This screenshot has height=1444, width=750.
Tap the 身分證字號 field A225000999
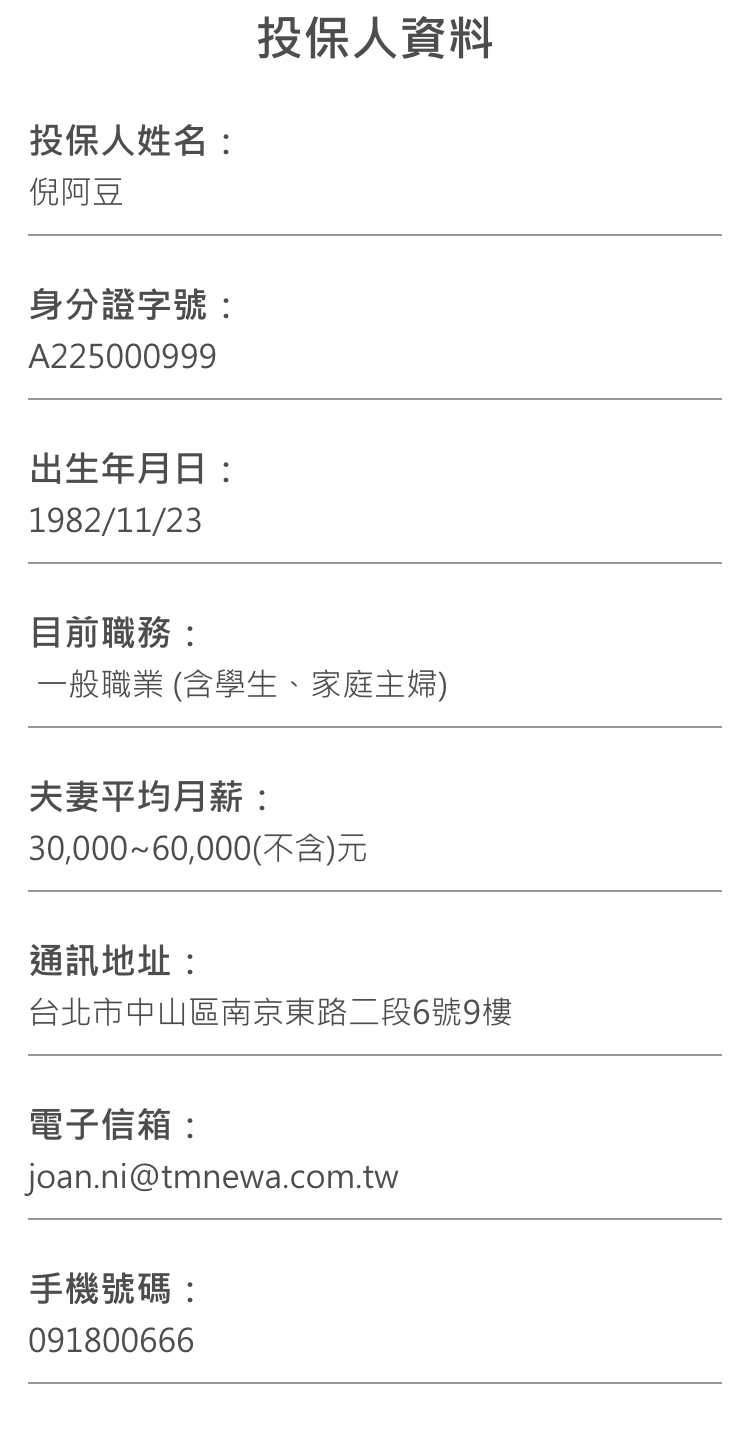pyautogui.click(x=375, y=357)
